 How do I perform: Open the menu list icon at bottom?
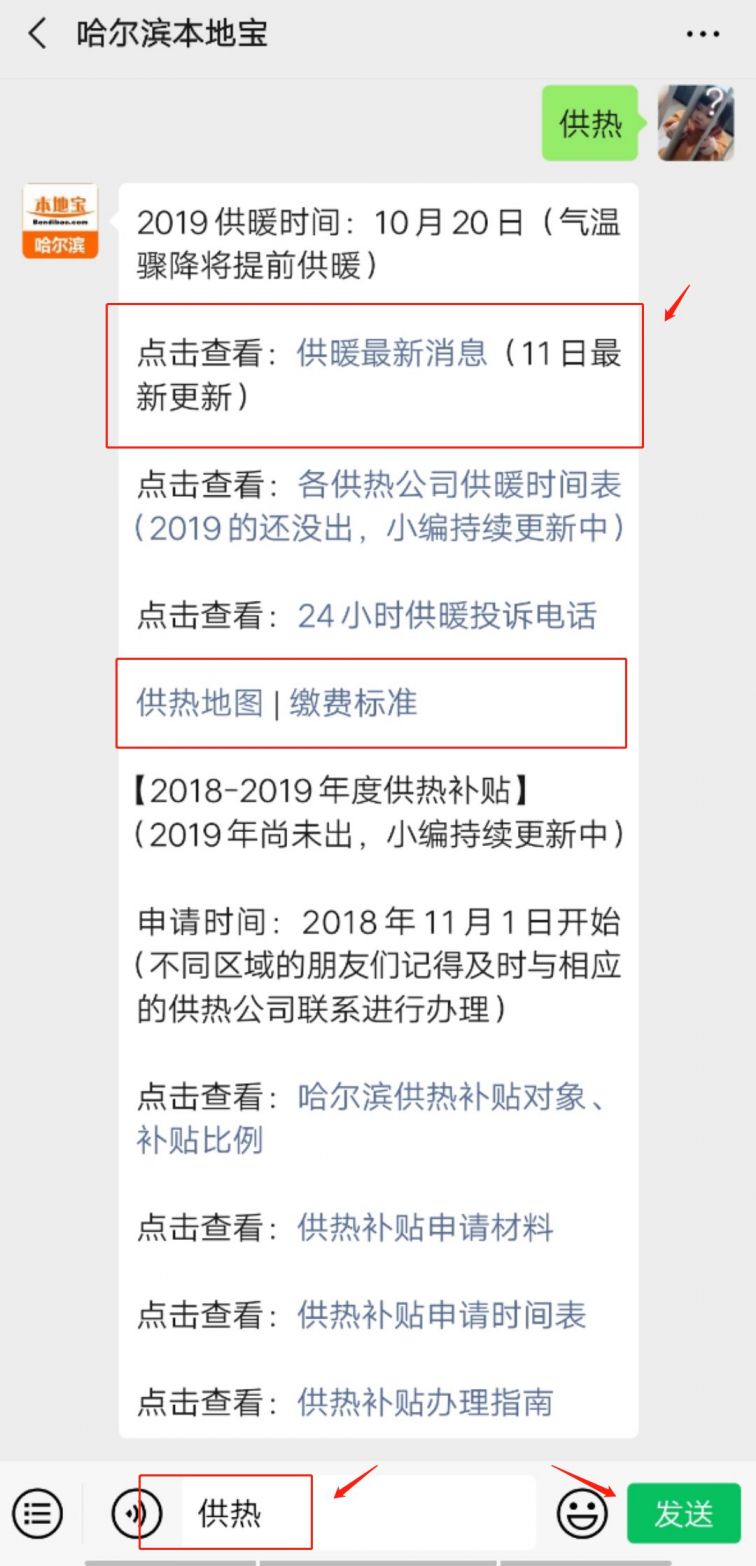tap(38, 1513)
